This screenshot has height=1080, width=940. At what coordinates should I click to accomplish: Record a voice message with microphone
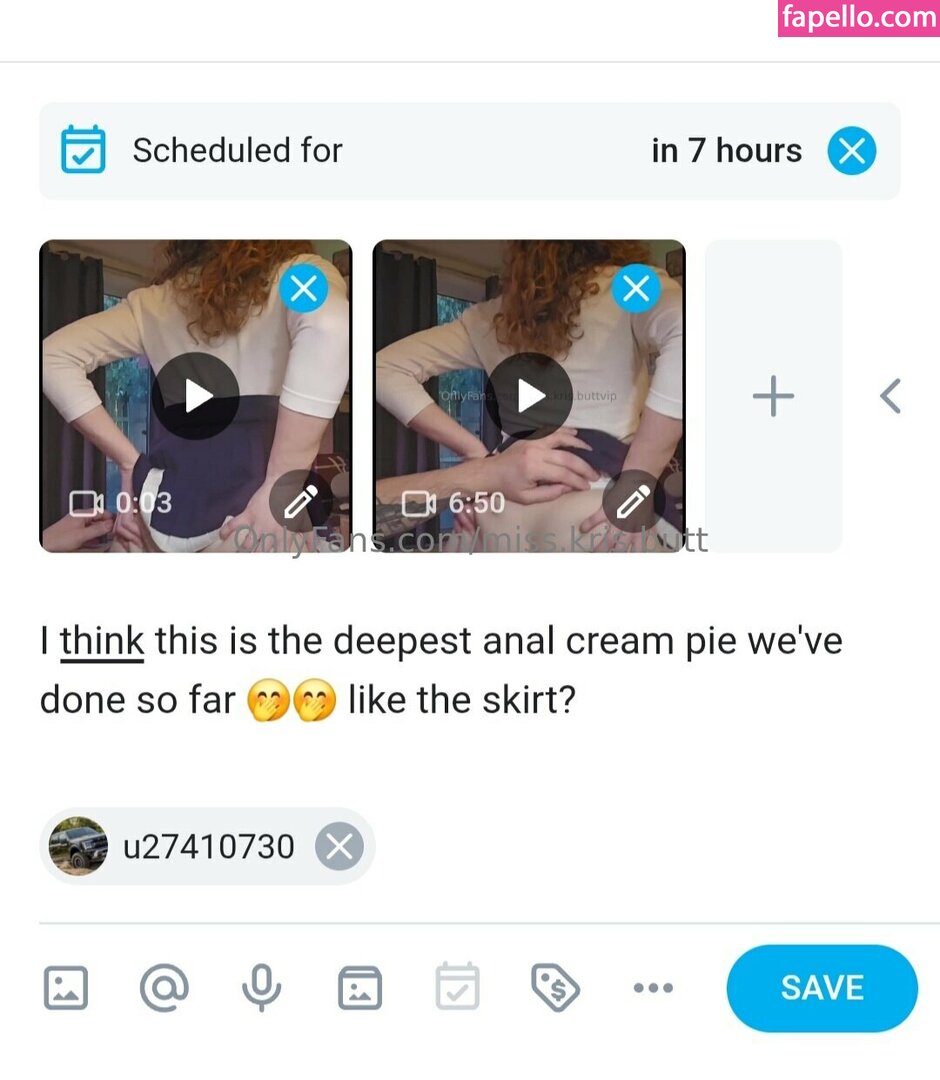(x=261, y=988)
